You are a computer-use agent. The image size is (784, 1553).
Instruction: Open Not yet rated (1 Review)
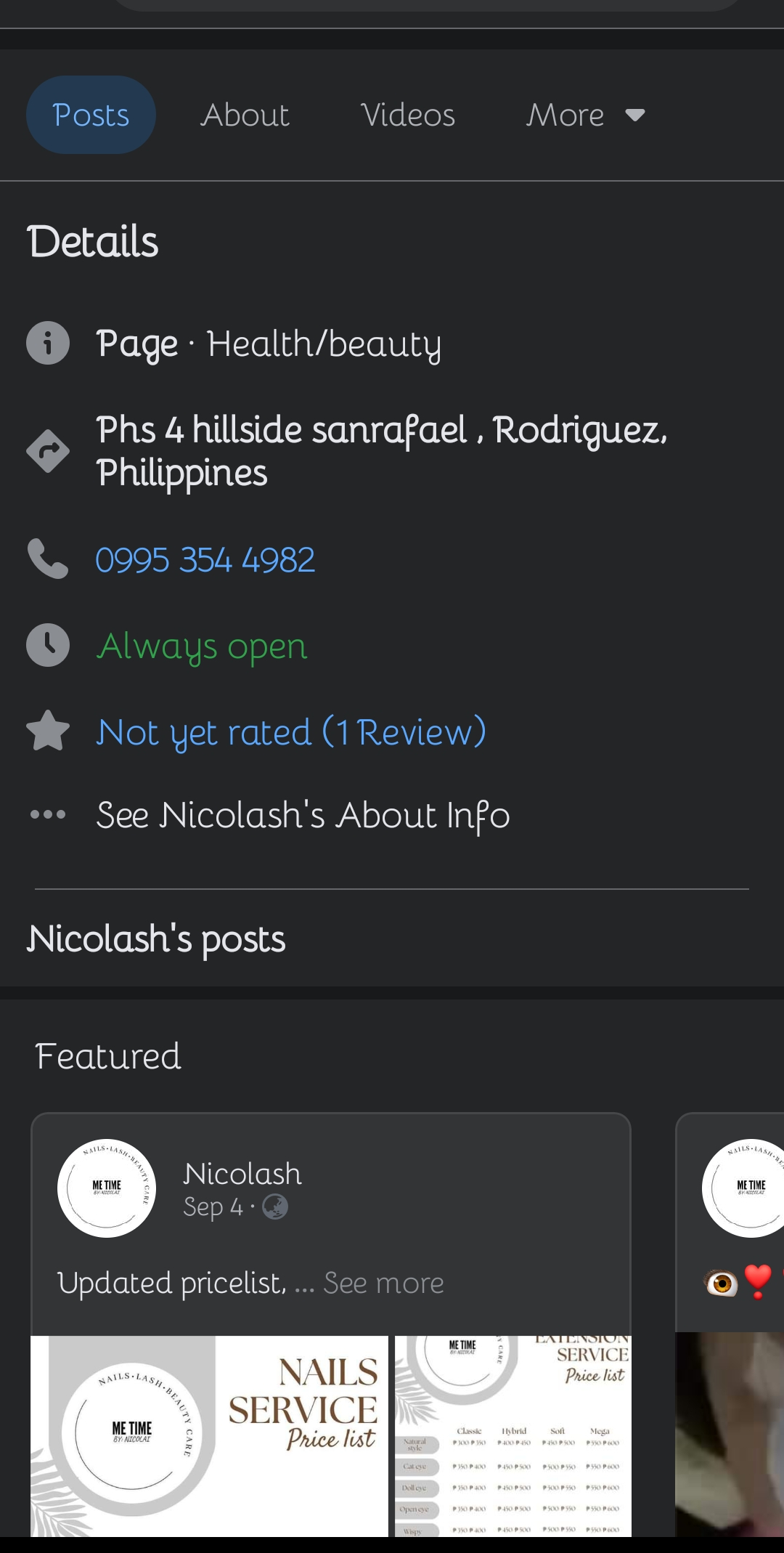[290, 731]
